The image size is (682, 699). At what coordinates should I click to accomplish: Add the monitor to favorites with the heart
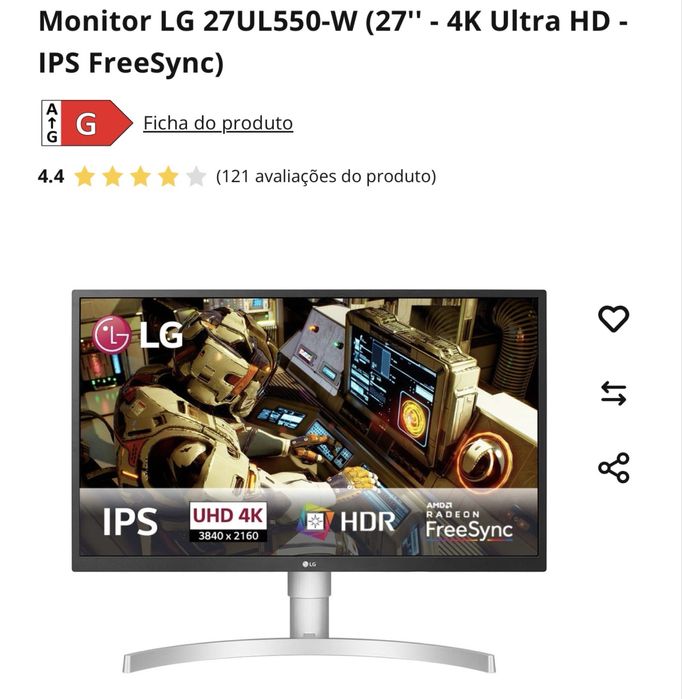click(613, 319)
